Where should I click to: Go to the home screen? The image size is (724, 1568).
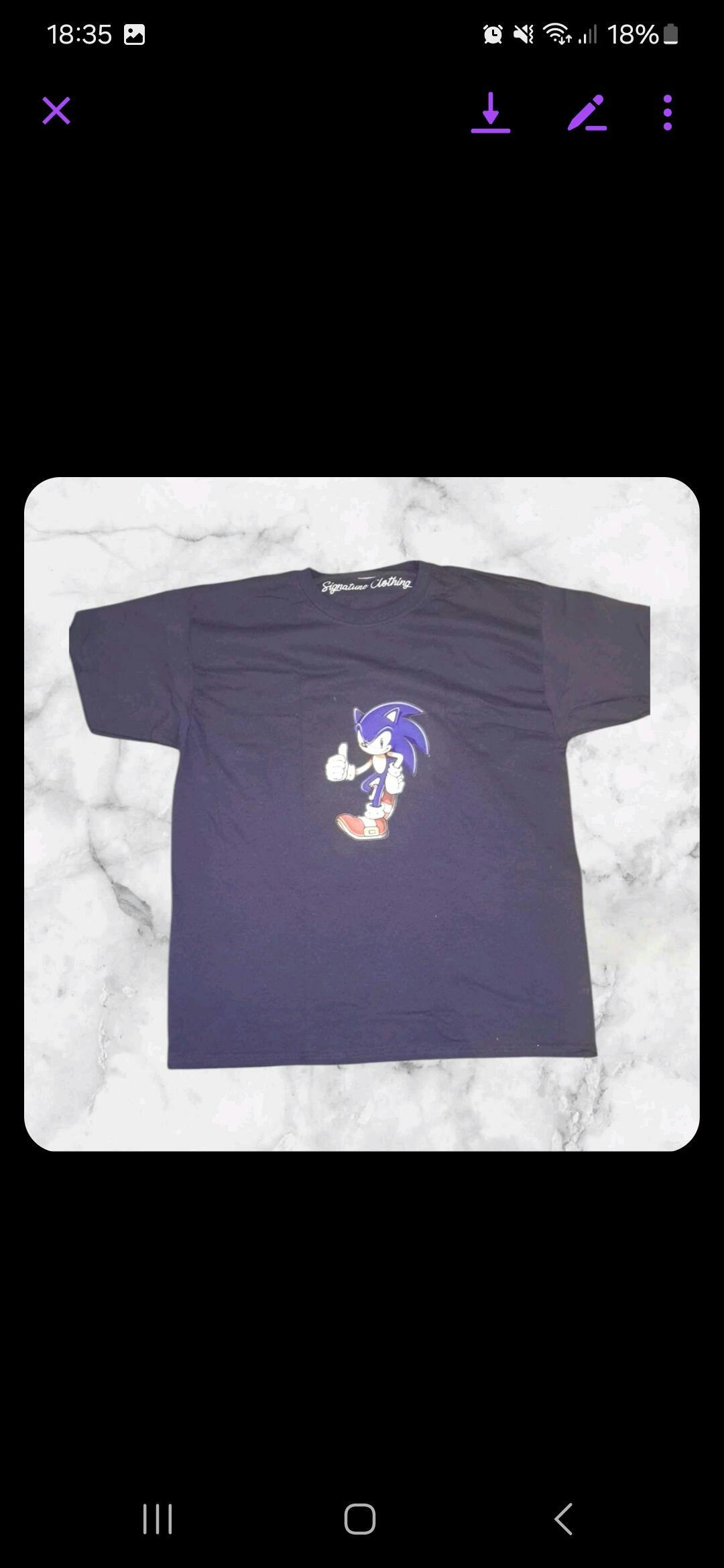click(x=360, y=1518)
